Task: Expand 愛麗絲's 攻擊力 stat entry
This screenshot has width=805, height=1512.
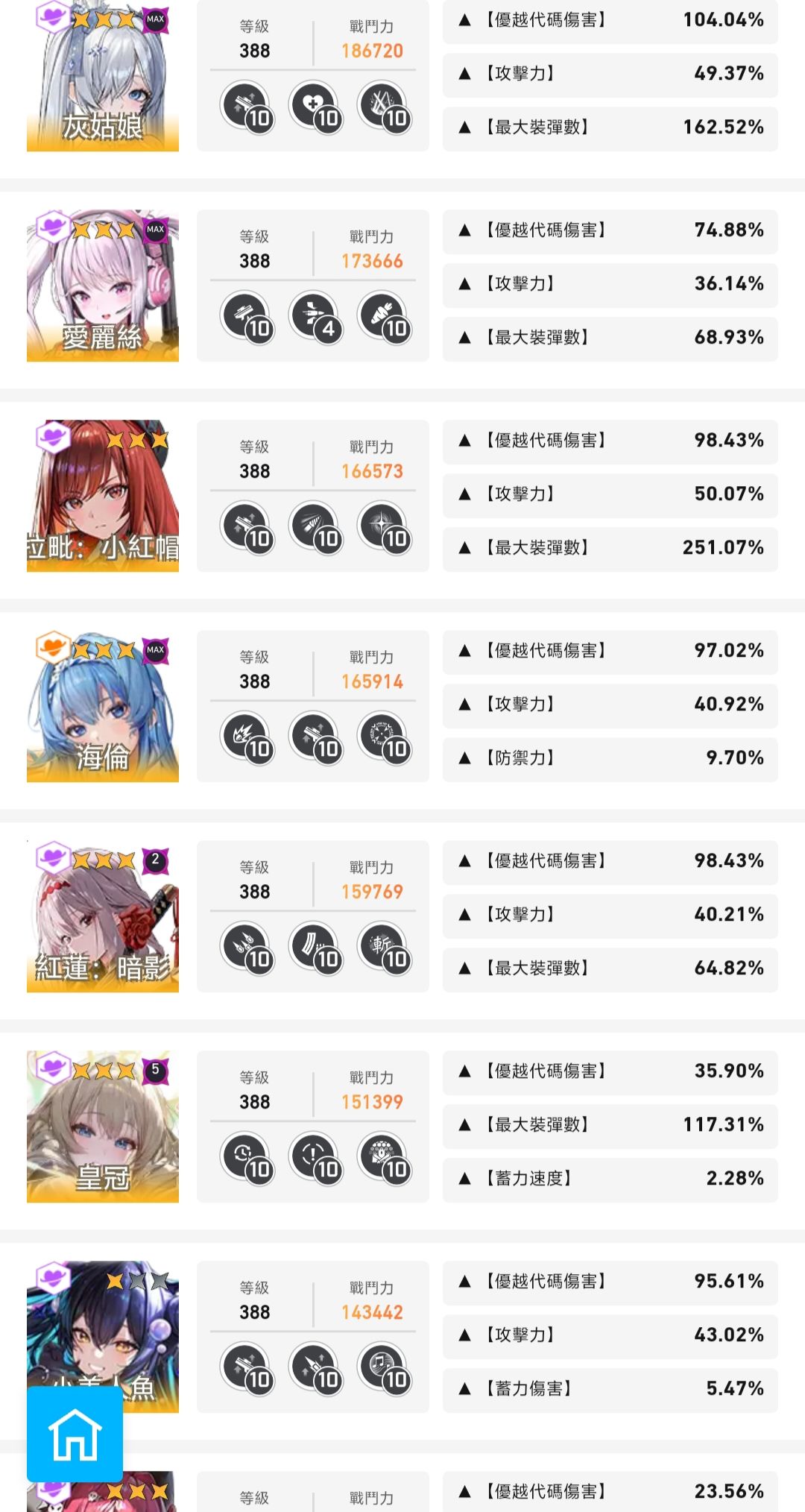Action: 611,284
